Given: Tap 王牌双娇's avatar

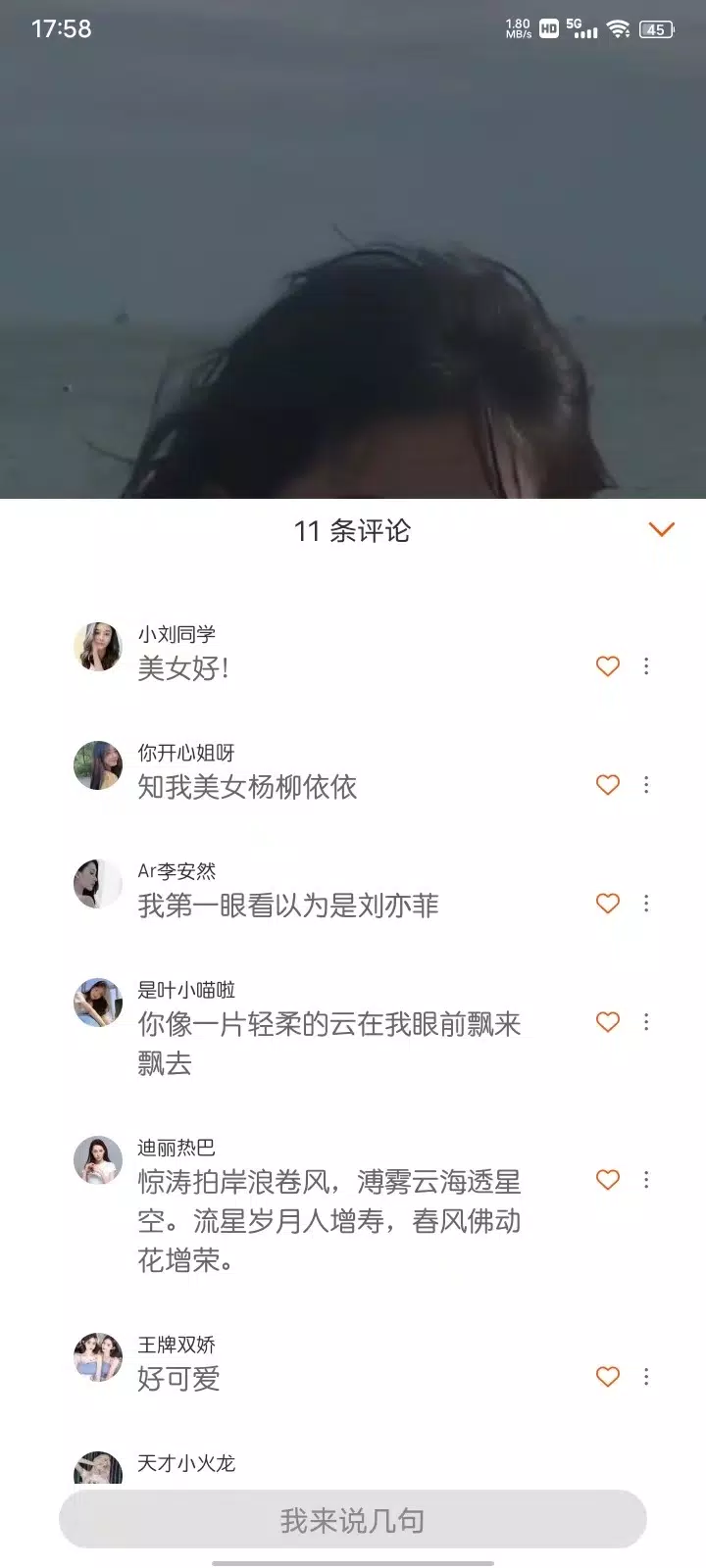Looking at the screenshot, I should [x=98, y=1357].
